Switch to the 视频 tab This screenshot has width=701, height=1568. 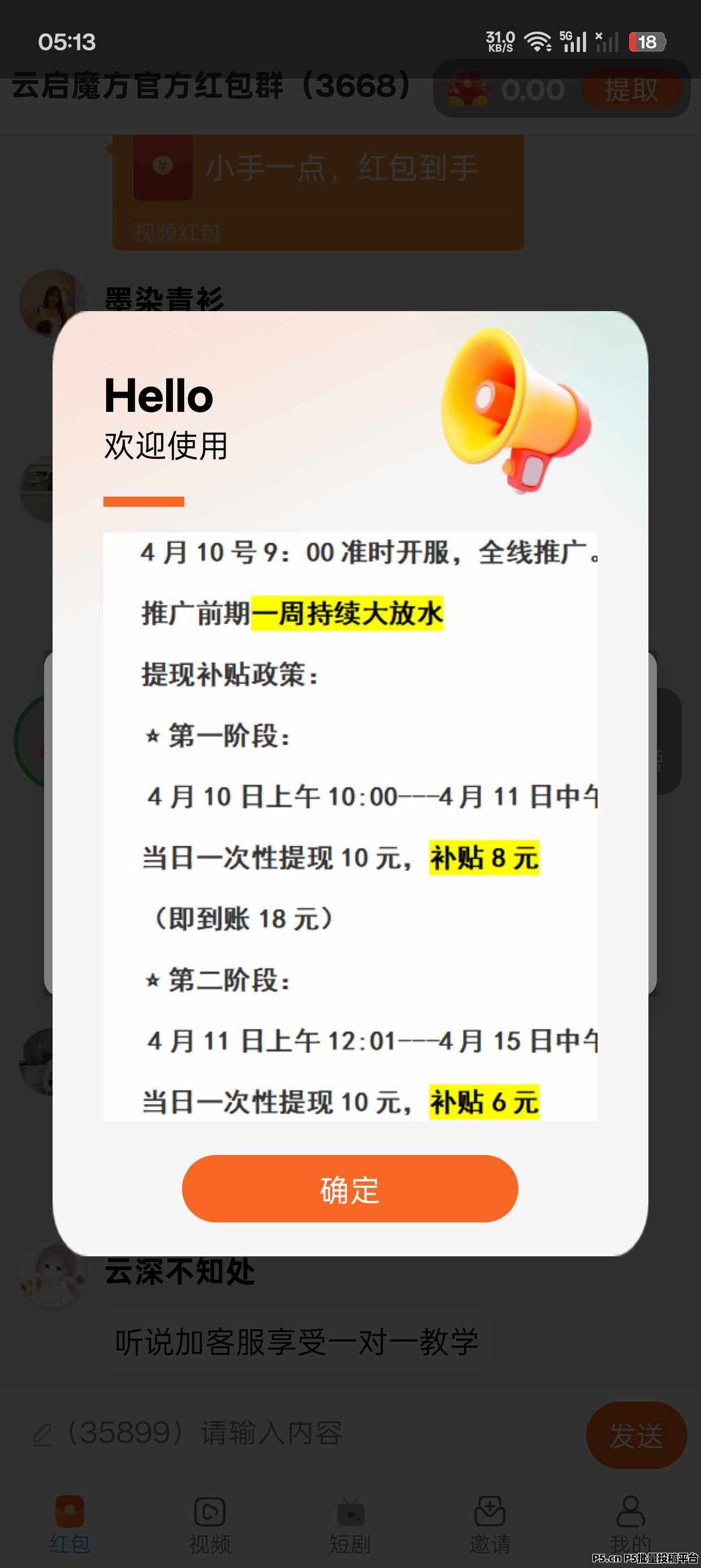(209, 1524)
